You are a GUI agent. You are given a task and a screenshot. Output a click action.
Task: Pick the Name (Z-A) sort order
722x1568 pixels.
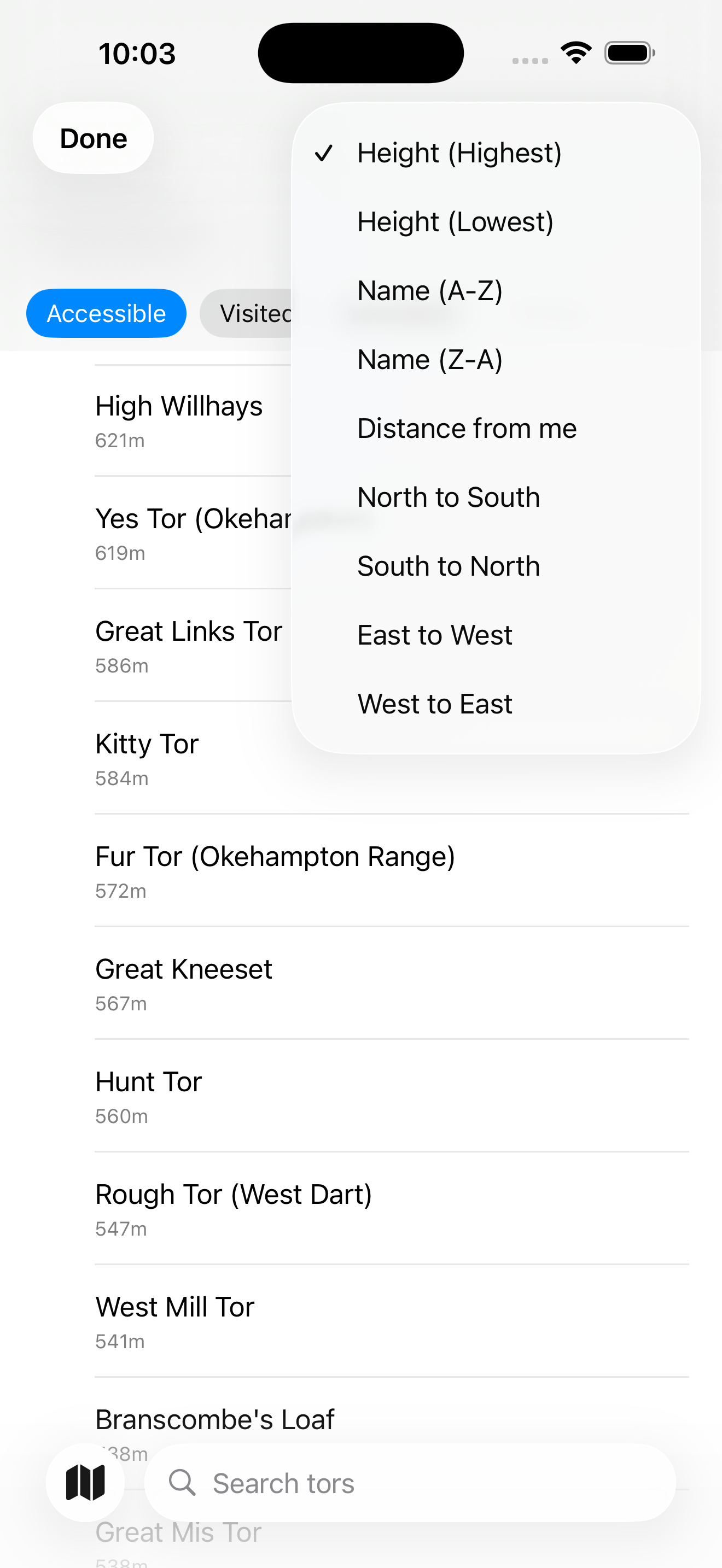pos(429,359)
